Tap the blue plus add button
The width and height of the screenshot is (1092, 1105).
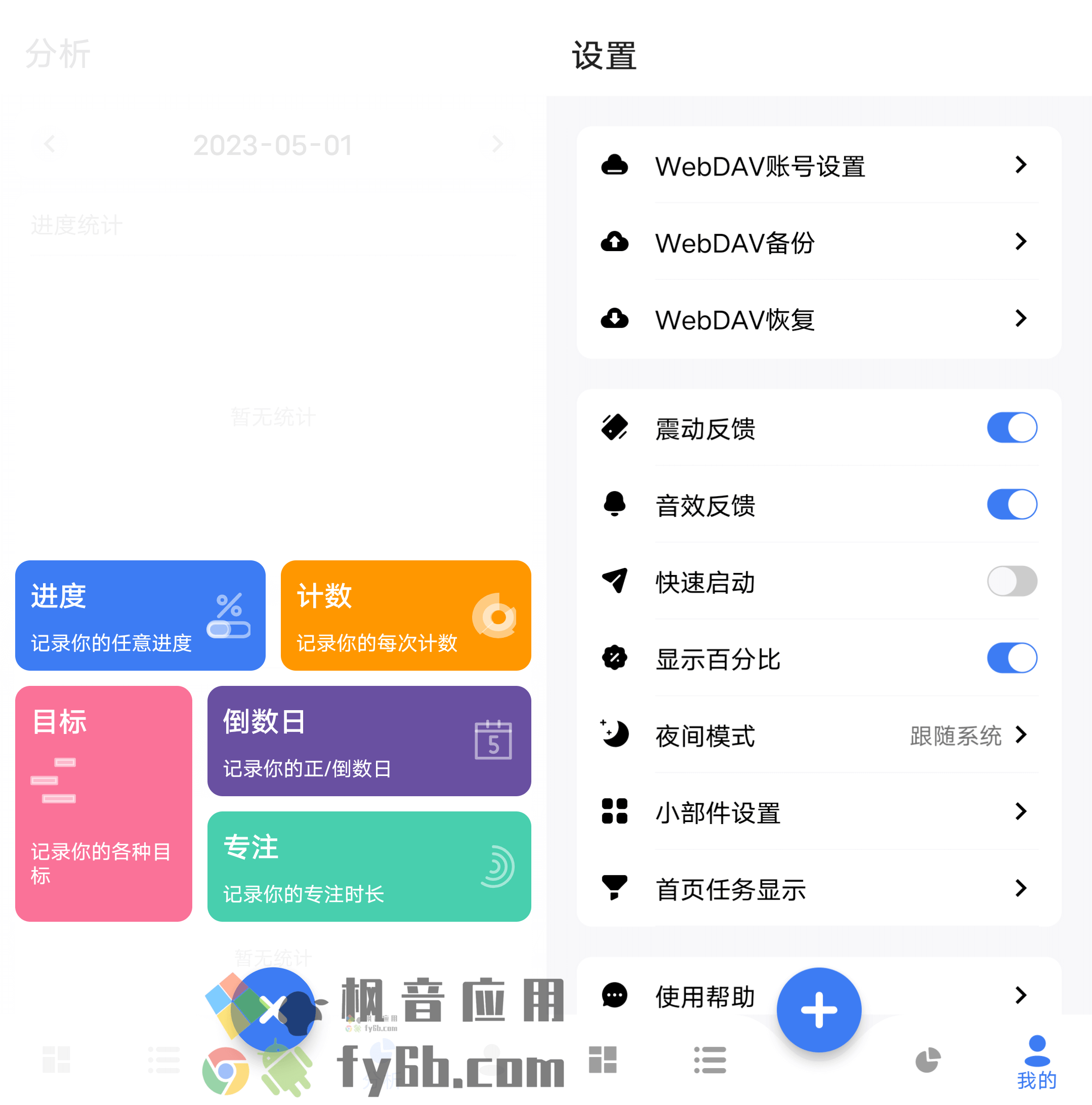818,1009
